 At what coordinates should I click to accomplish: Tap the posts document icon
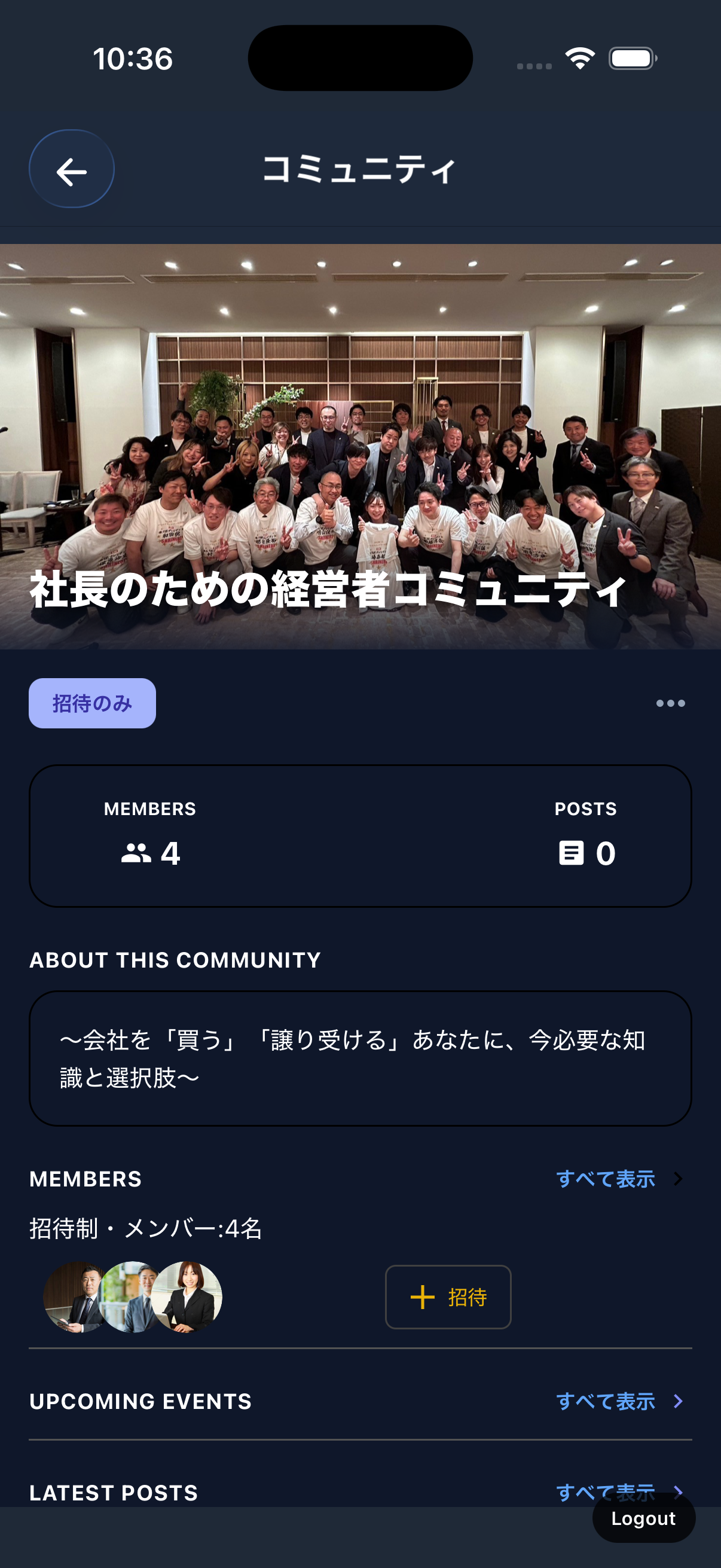pyautogui.click(x=570, y=853)
